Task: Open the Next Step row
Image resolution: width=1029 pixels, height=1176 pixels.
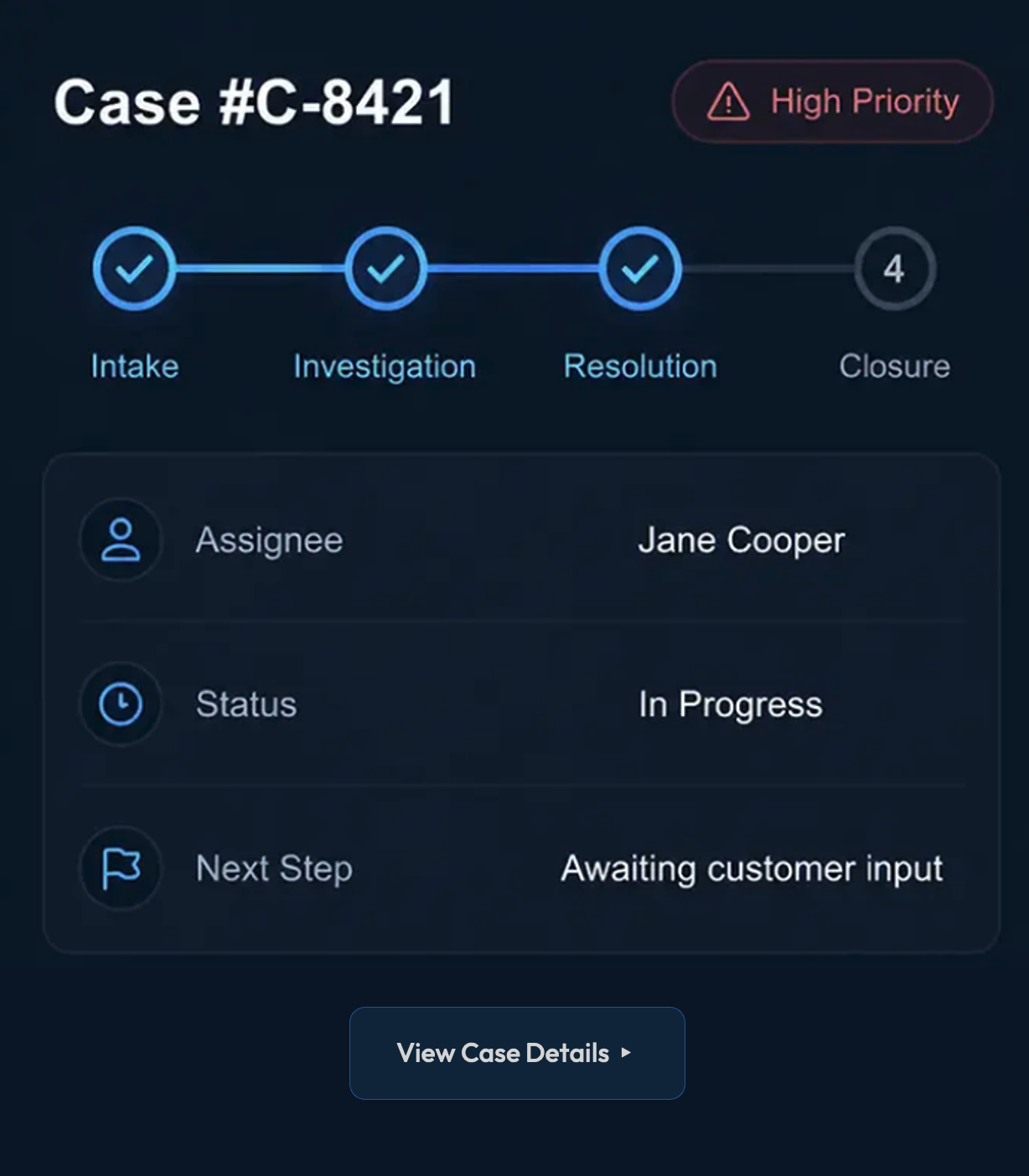Action: pos(521,868)
